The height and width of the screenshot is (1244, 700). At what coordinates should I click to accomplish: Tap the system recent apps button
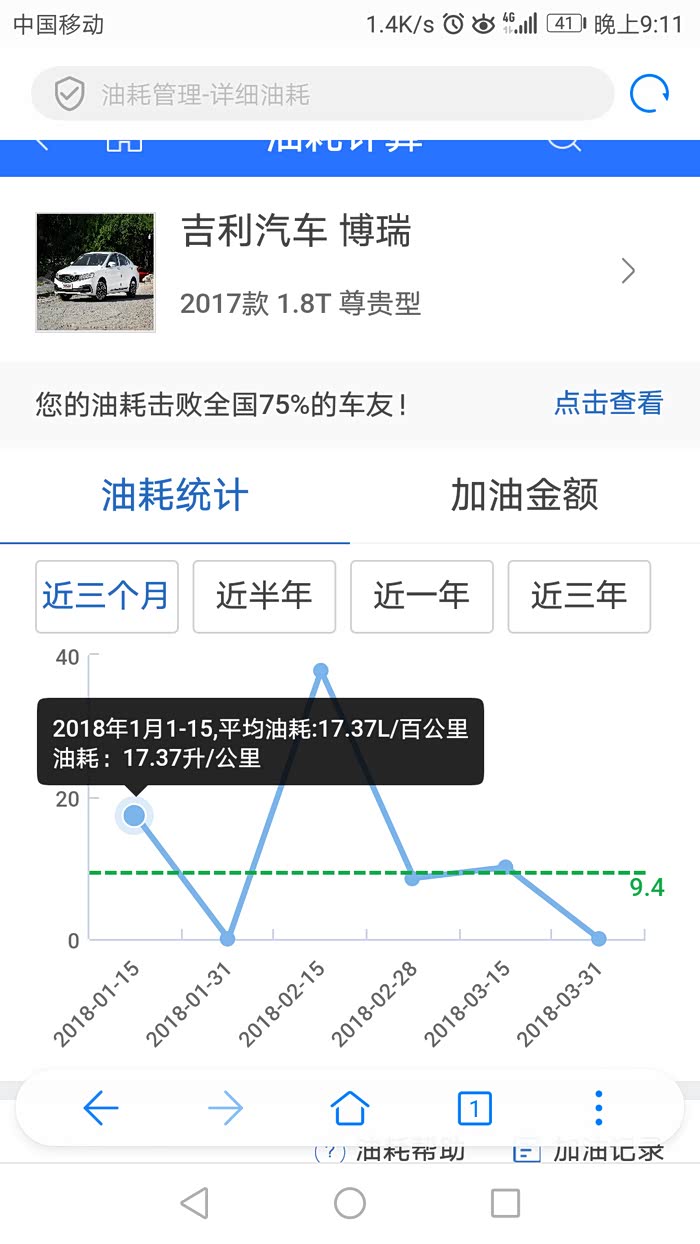click(505, 1203)
